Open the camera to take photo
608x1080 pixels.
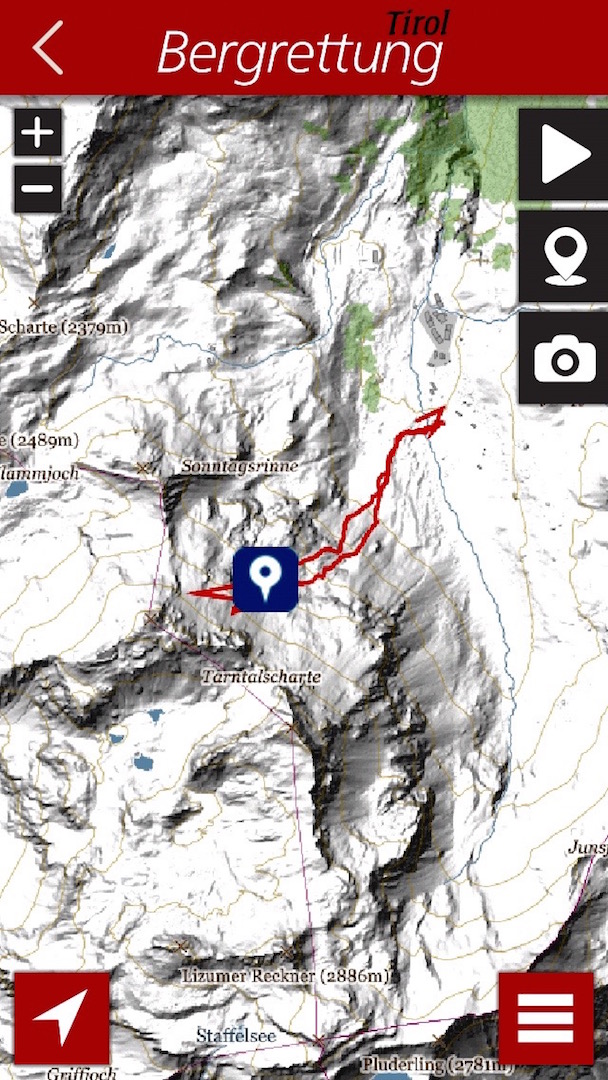click(x=563, y=358)
